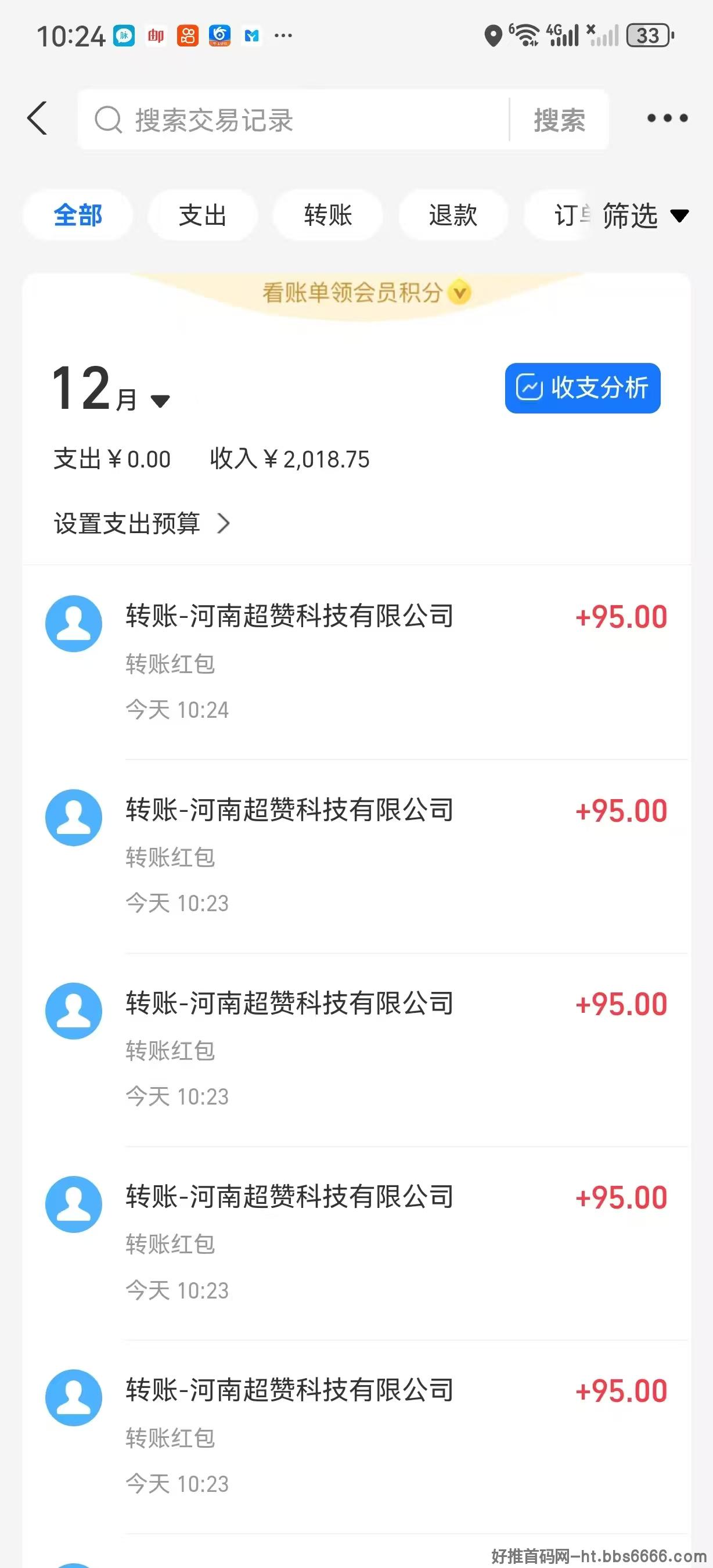Expand the 12月 month picker
This screenshot has width=713, height=1568.
[111, 389]
